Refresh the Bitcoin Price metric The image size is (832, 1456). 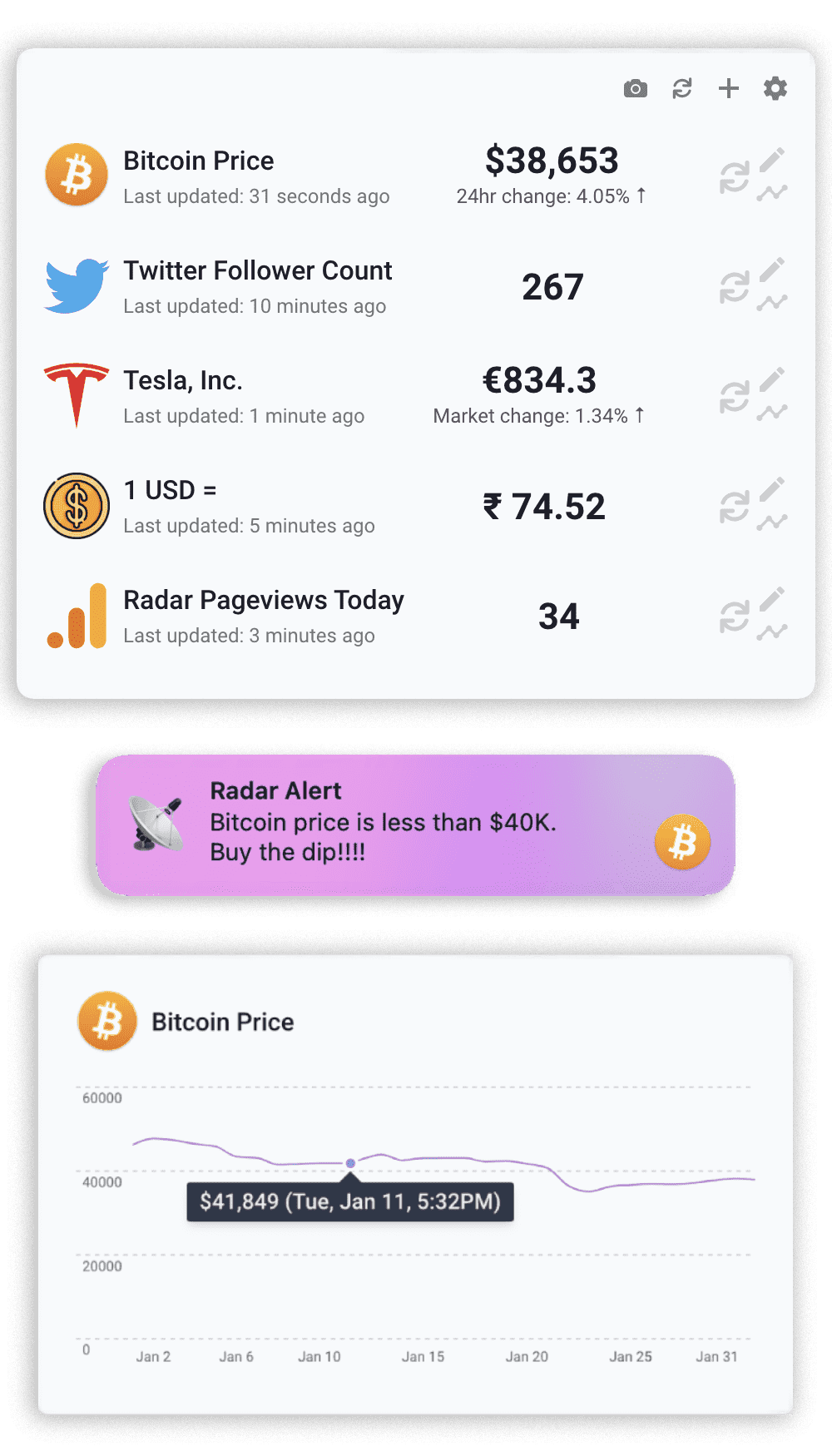click(733, 176)
